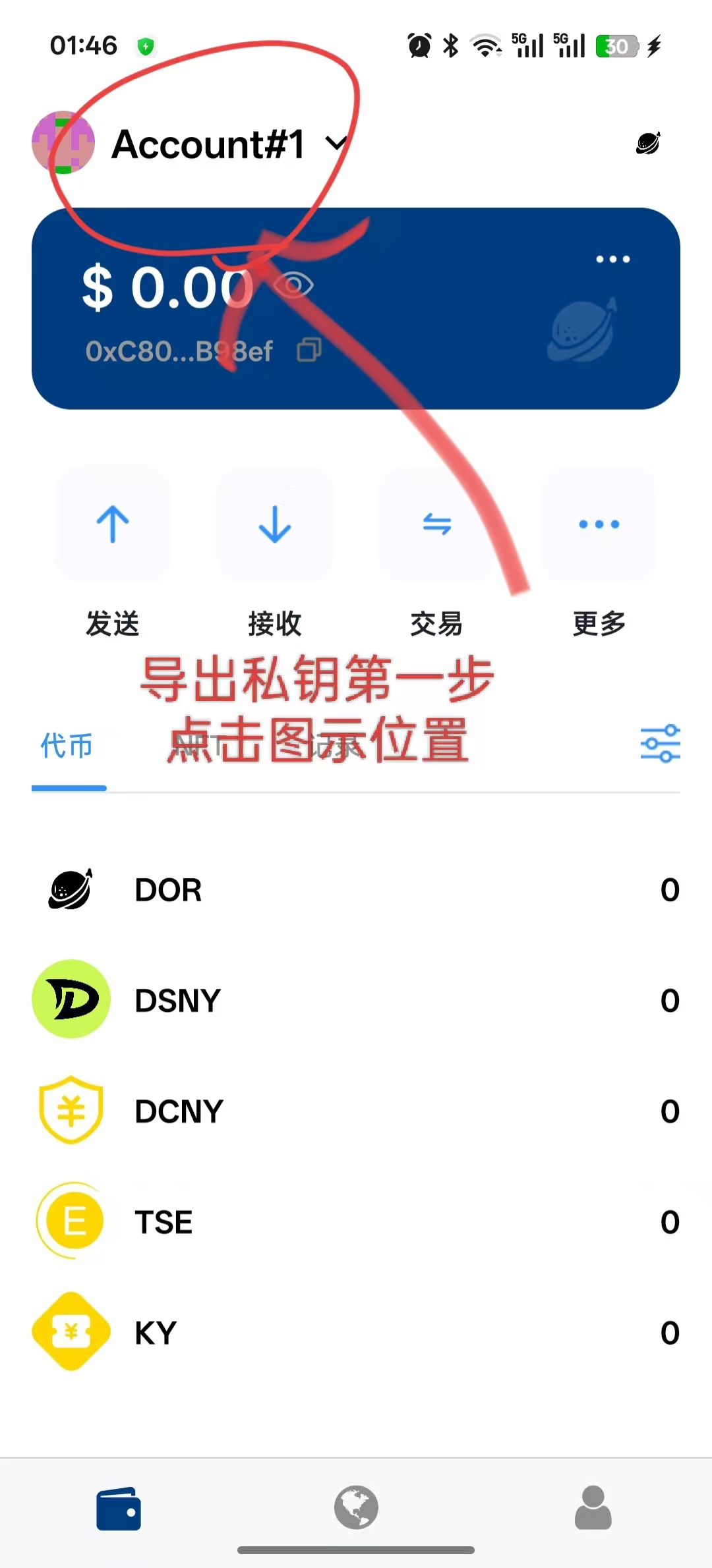712x1568 pixels.
Task: Check the KY token row
Action: (x=356, y=1332)
